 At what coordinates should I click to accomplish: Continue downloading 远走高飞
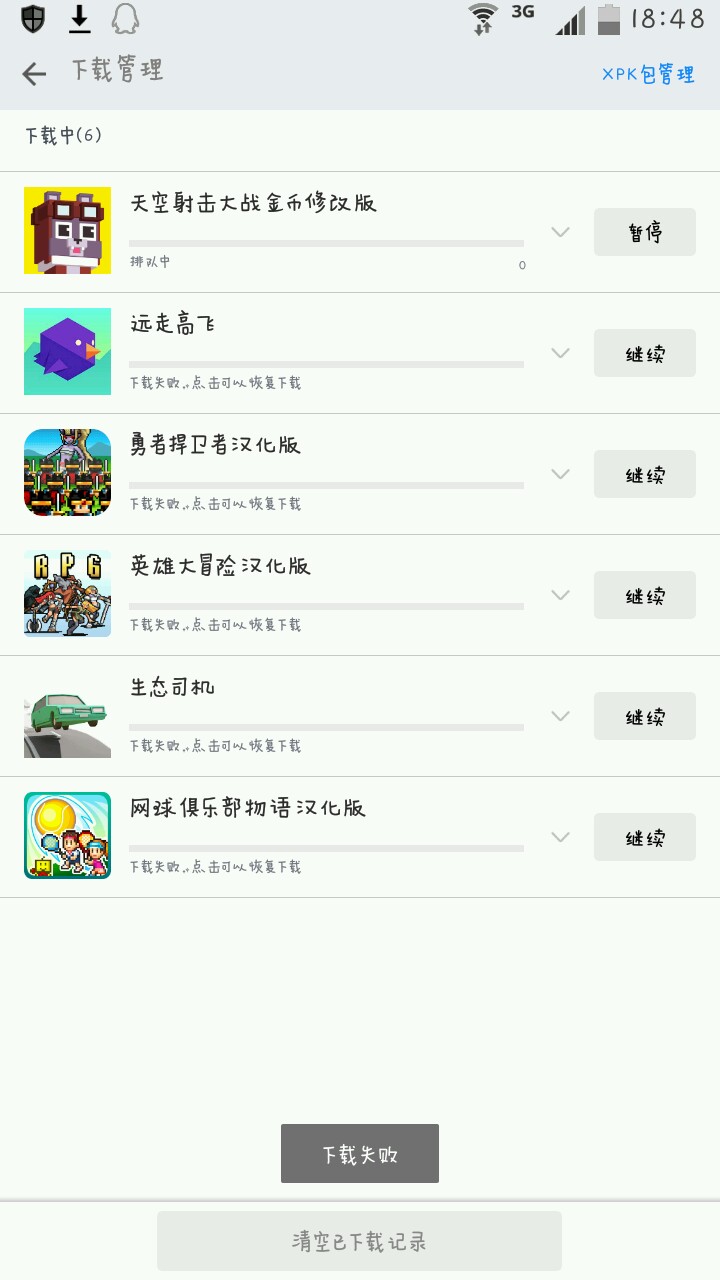tap(645, 353)
